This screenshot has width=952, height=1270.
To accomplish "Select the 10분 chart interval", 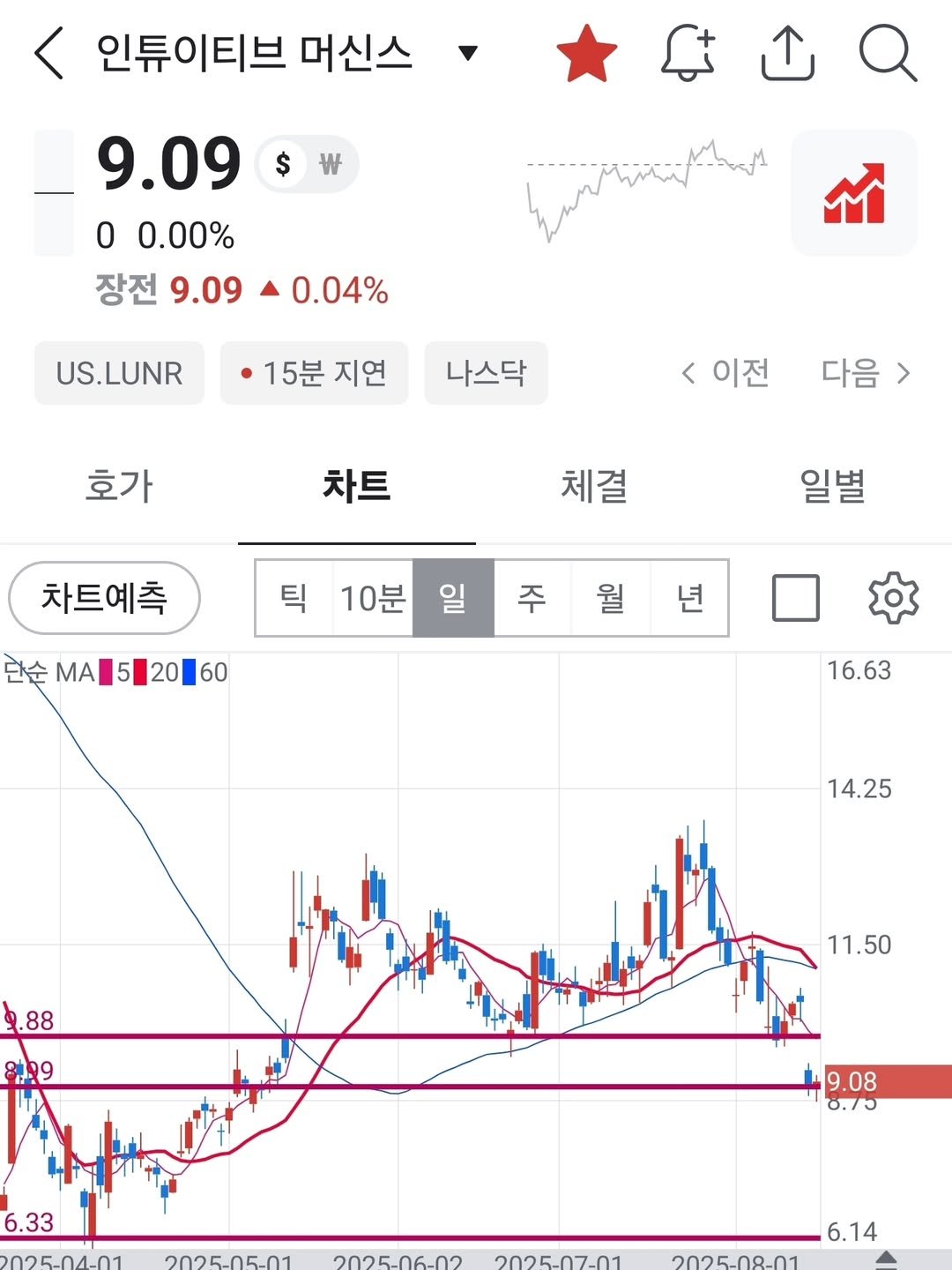I will [373, 598].
